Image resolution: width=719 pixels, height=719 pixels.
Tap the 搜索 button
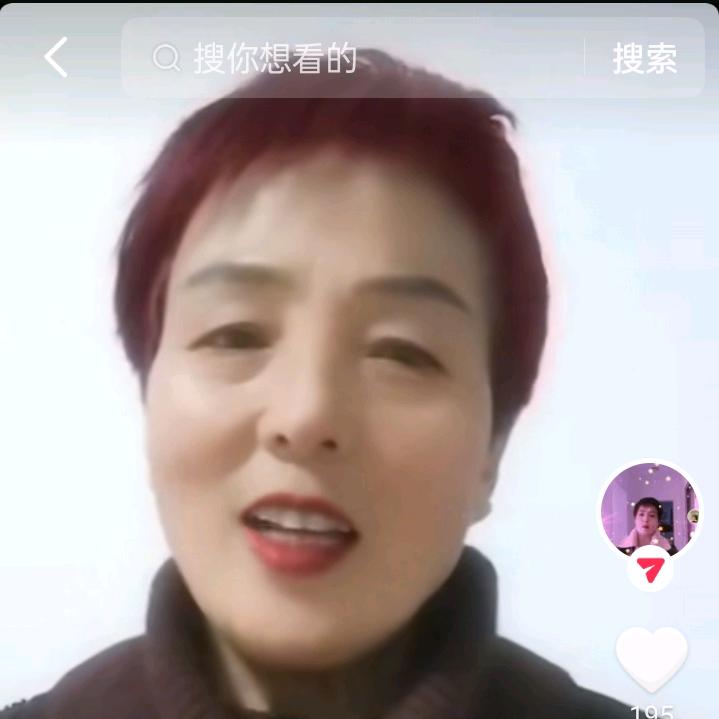pyautogui.click(x=645, y=58)
